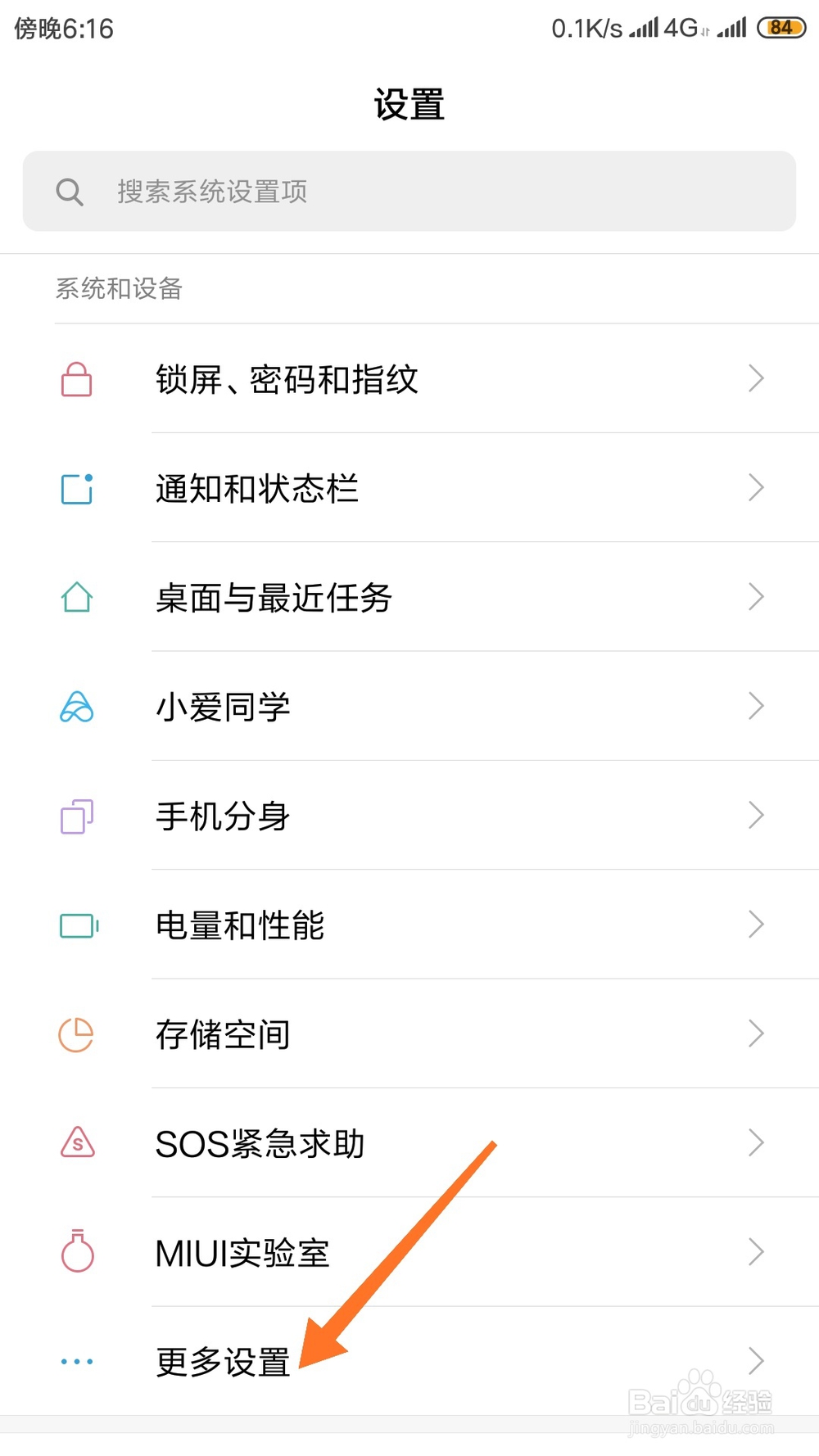This screenshot has width=819, height=1456.
Task: Enter MIUI实验室
Action: click(409, 1252)
